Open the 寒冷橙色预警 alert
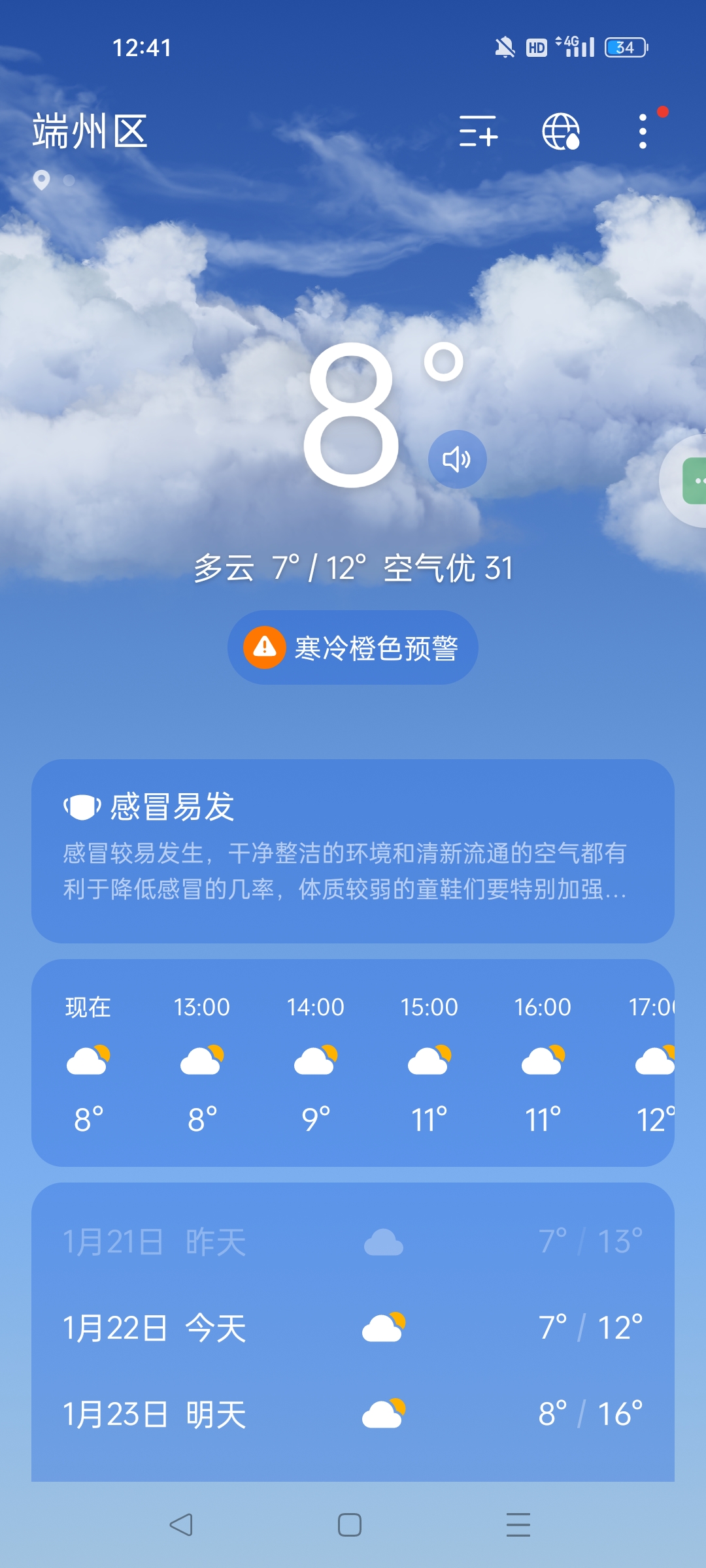Viewport: 706px width, 1568px height. (x=353, y=647)
